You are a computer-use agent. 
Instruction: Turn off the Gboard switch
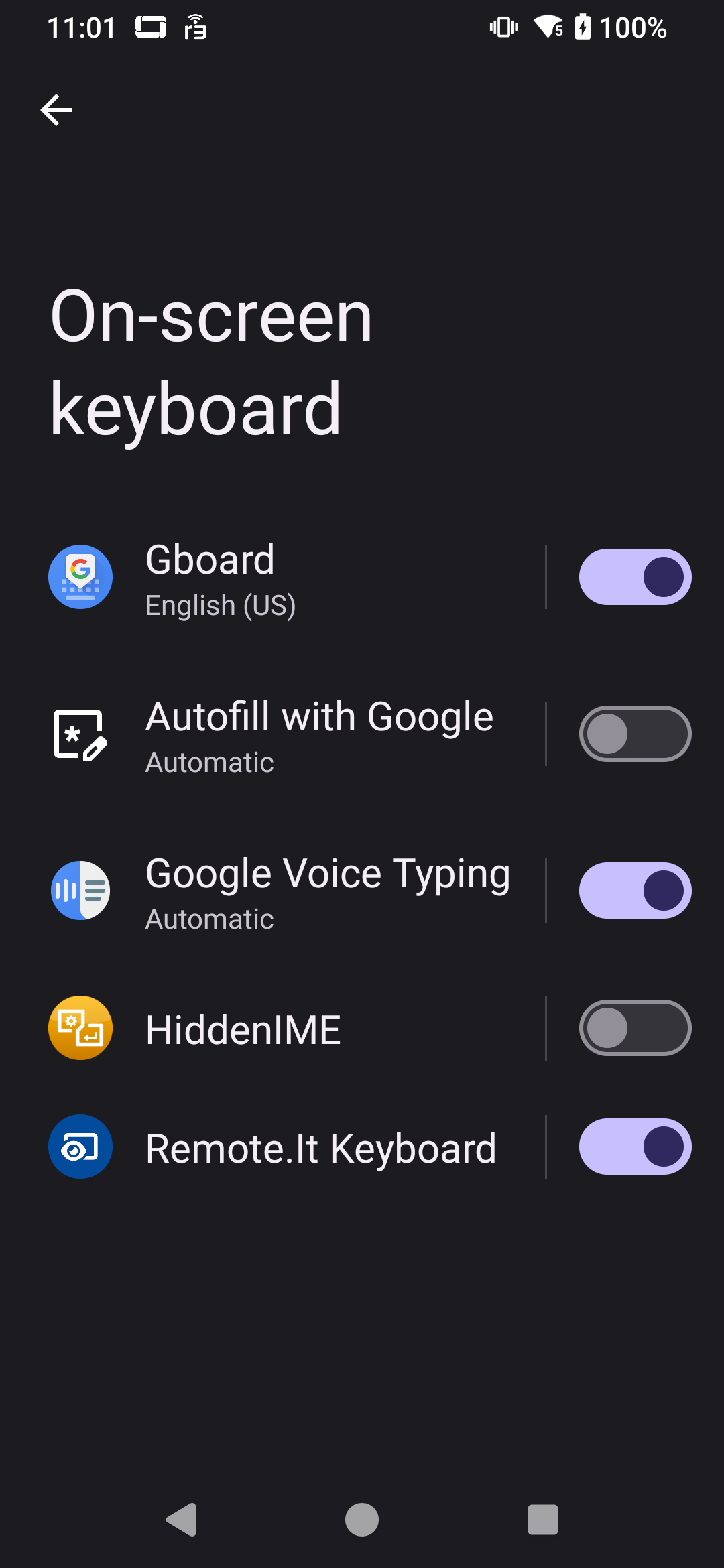click(635, 578)
